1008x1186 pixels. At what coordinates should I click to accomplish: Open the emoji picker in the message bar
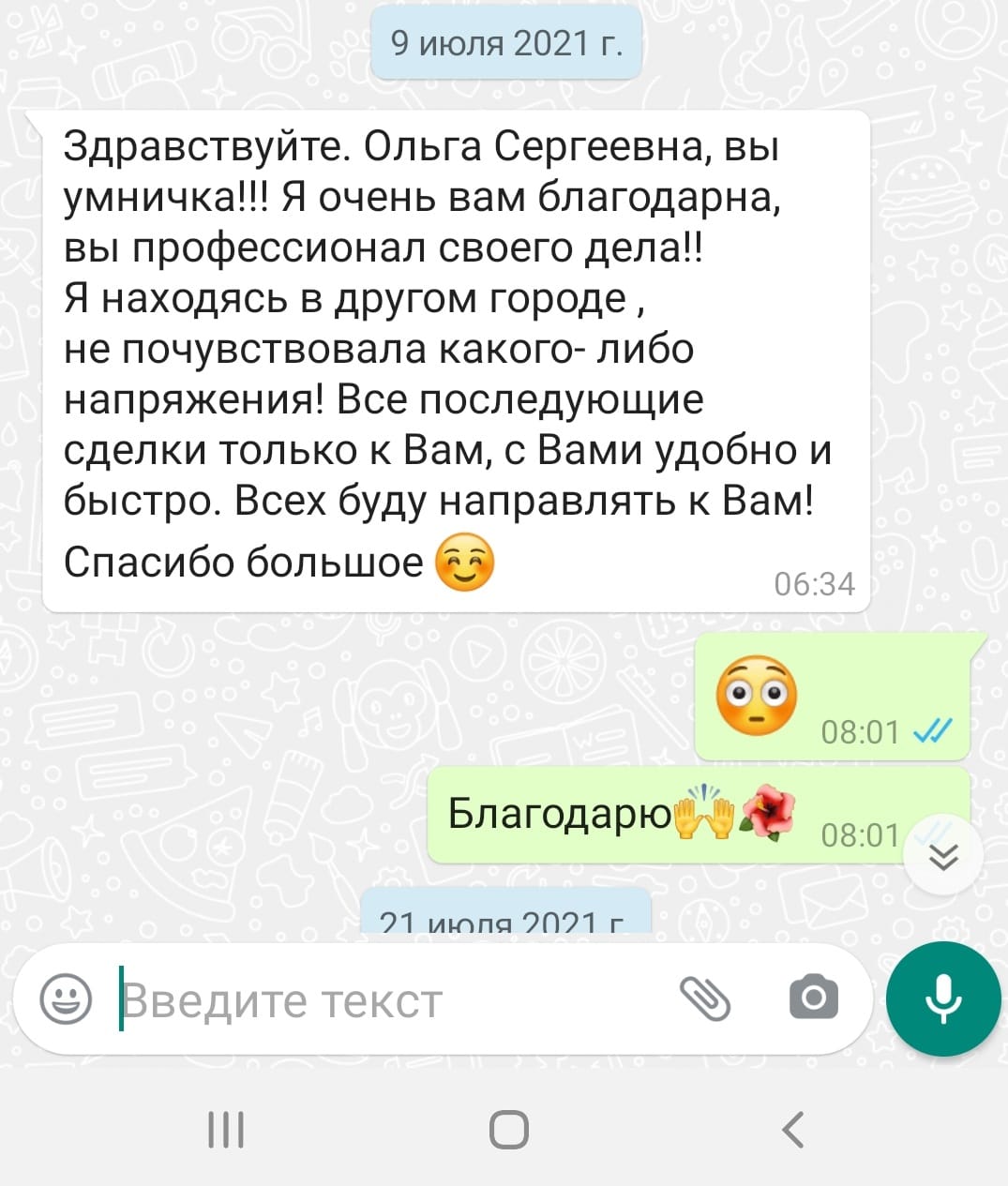click(66, 998)
